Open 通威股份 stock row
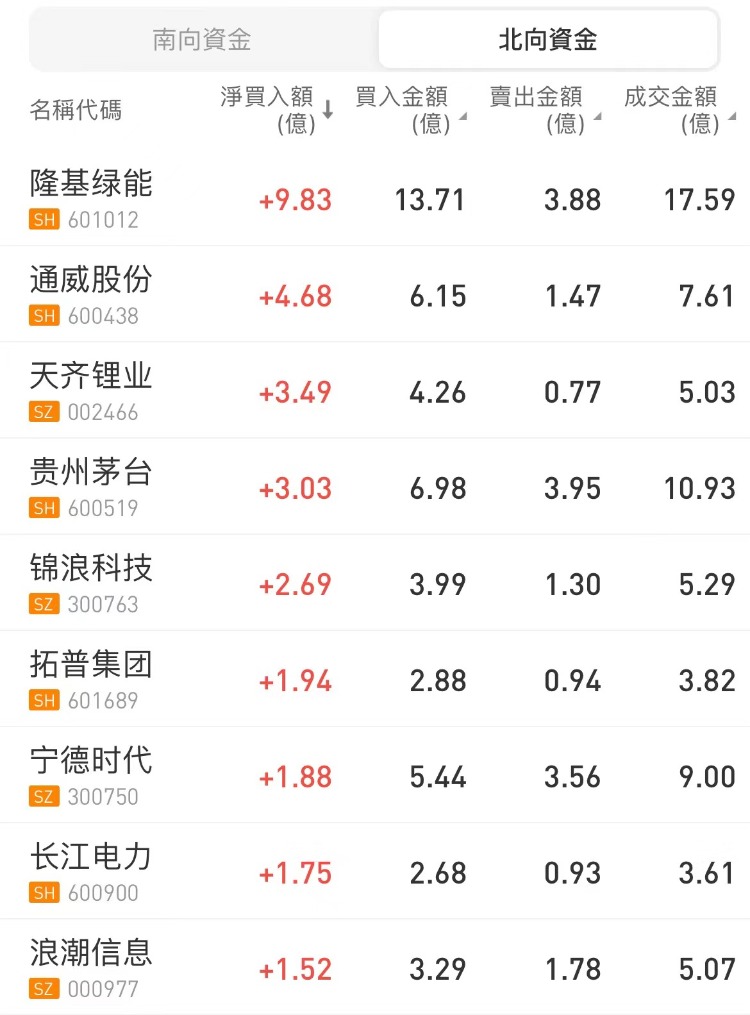Image resolution: width=750 pixels, height=1015 pixels. tap(92, 294)
